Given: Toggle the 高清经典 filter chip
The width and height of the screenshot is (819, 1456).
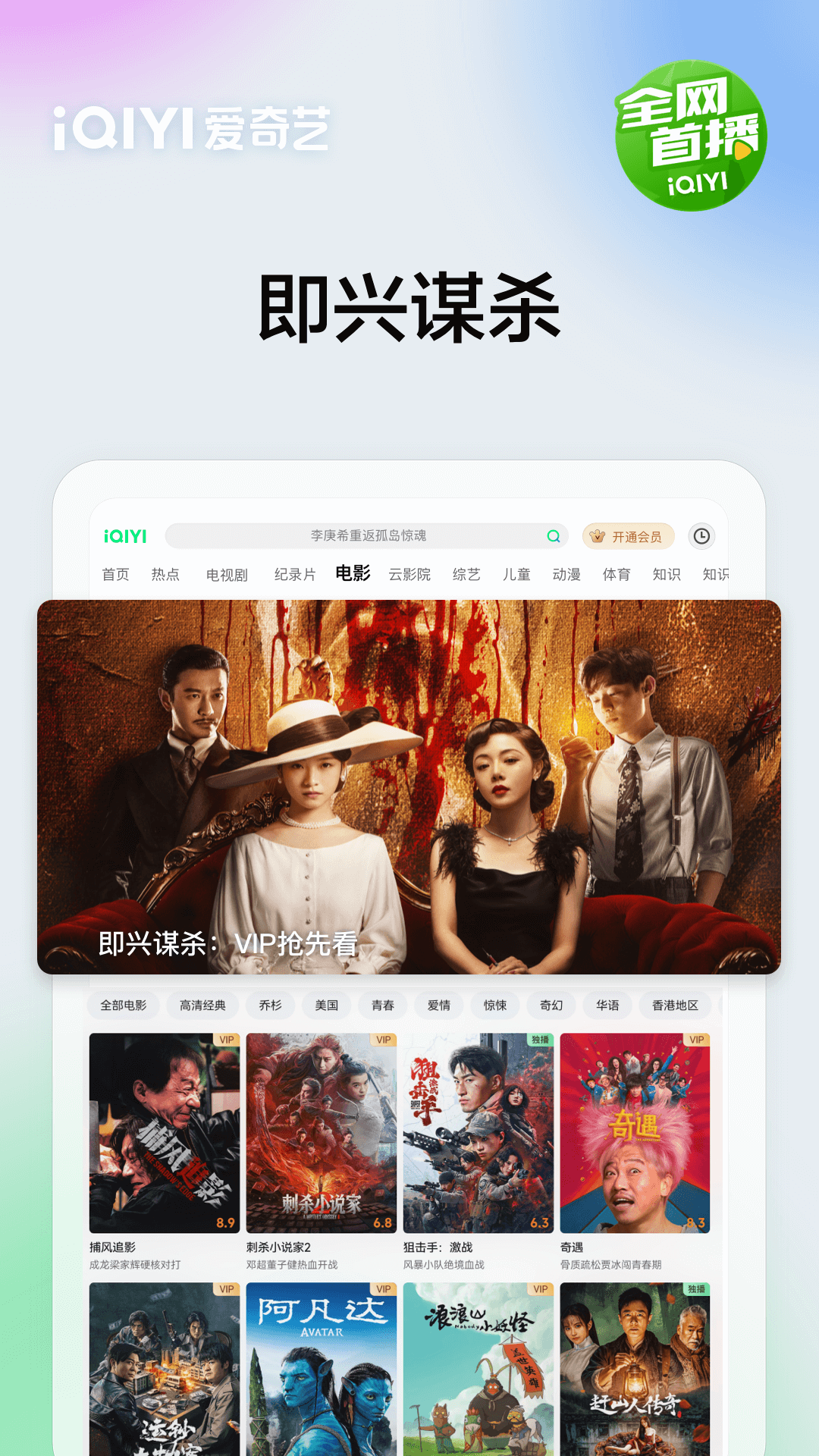Looking at the screenshot, I should (x=201, y=1005).
